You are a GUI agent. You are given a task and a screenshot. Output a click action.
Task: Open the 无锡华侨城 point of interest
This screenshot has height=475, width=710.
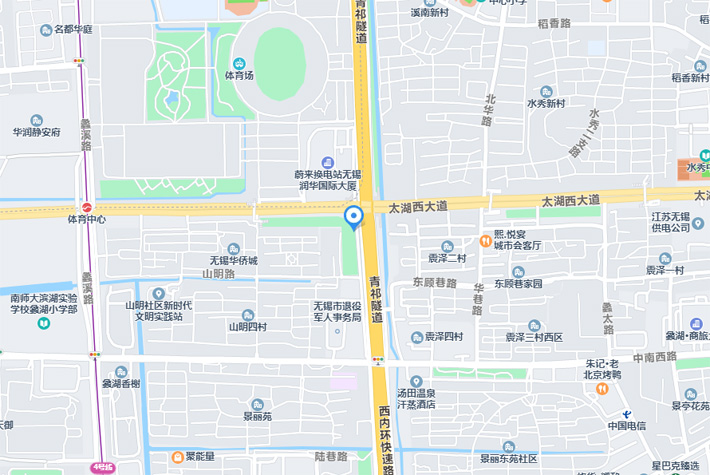tap(234, 248)
